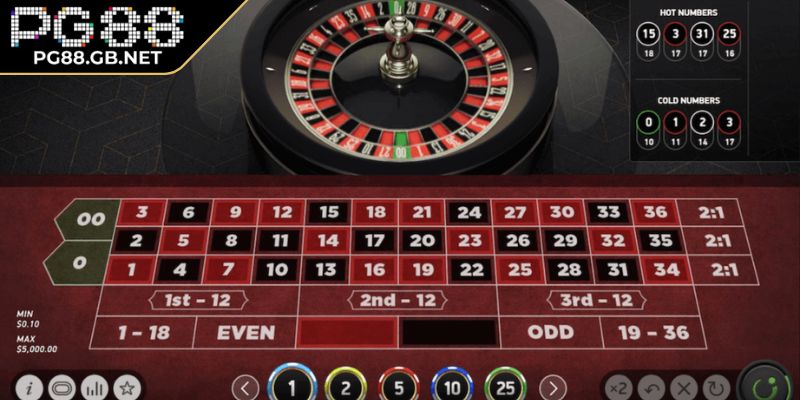Viewport: 800px width, 400px height.
Task: Clear all bets with X icon
Action: click(684, 389)
